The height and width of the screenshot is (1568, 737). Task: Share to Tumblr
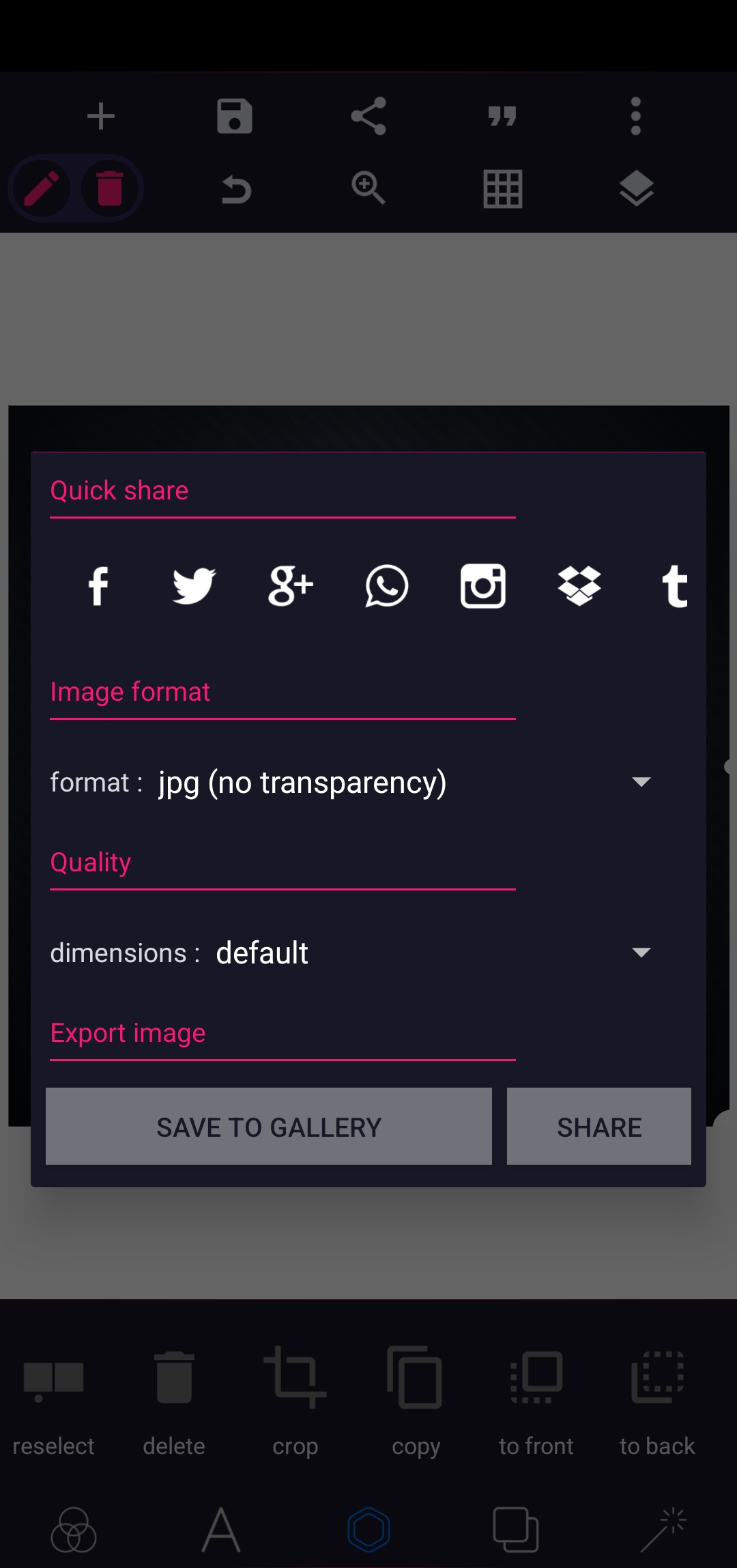point(675,586)
